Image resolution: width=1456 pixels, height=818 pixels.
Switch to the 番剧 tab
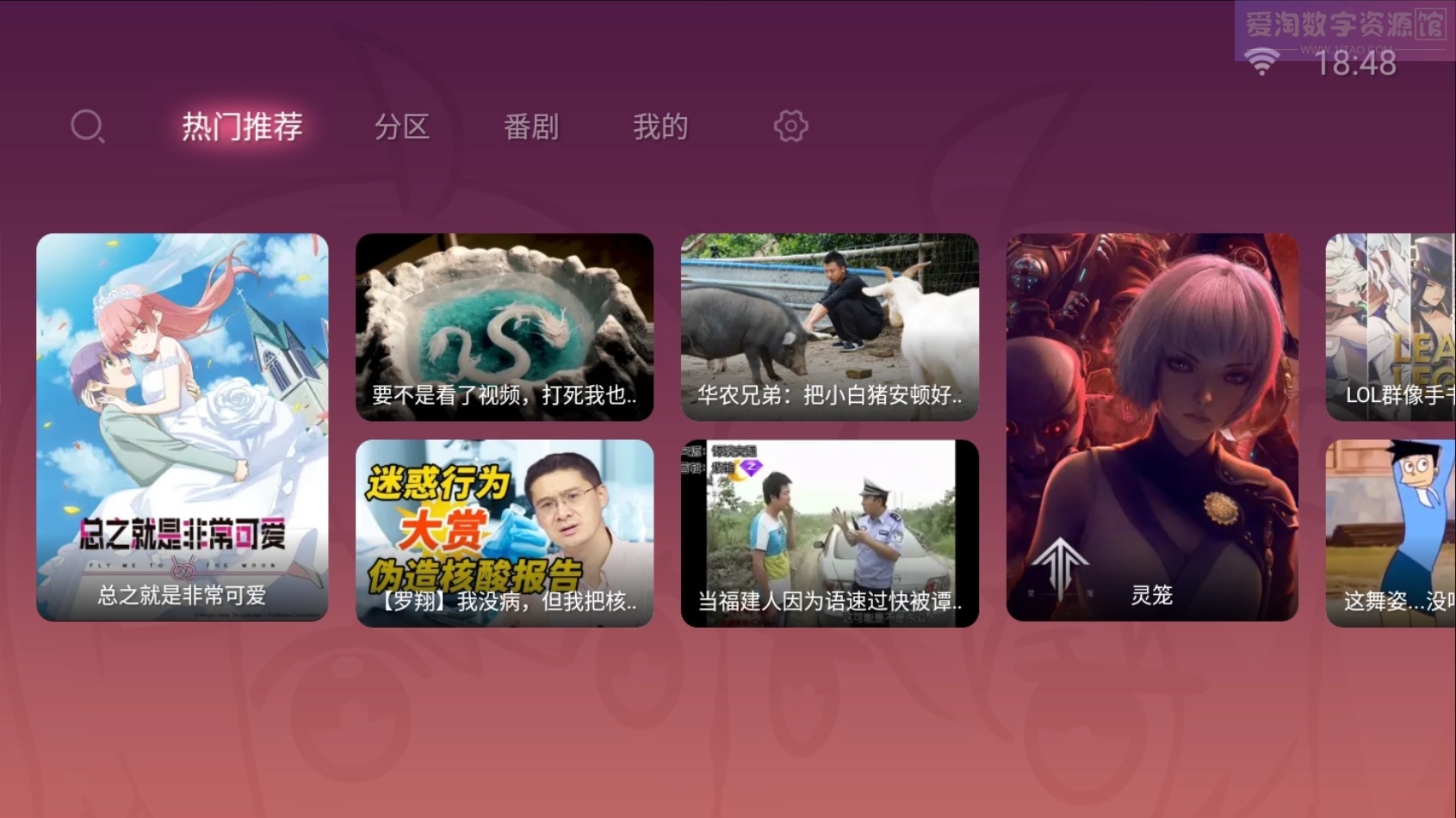coord(530,127)
